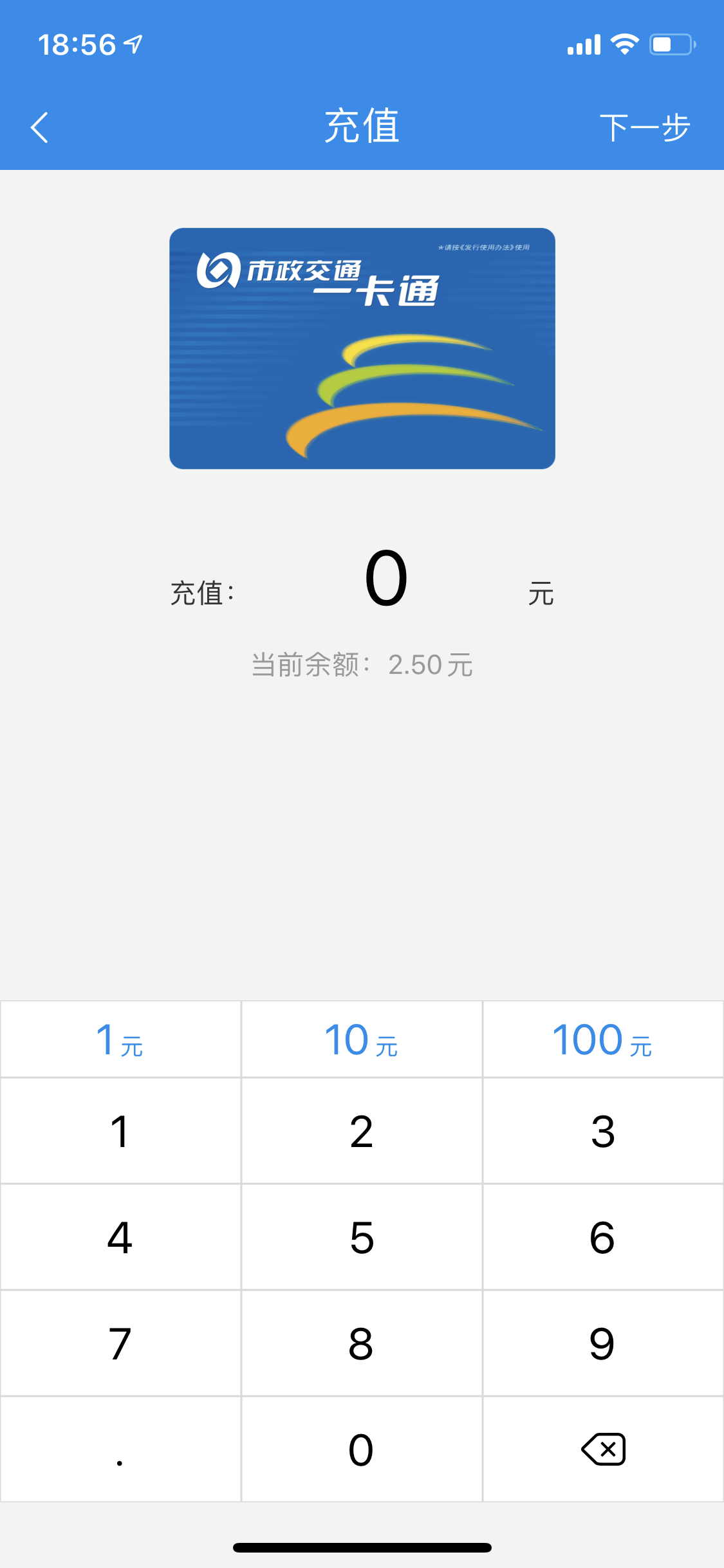The width and height of the screenshot is (724, 1568).
Task: Enter digit 8 on the keypad
Action: click(x=362, y=1343)
